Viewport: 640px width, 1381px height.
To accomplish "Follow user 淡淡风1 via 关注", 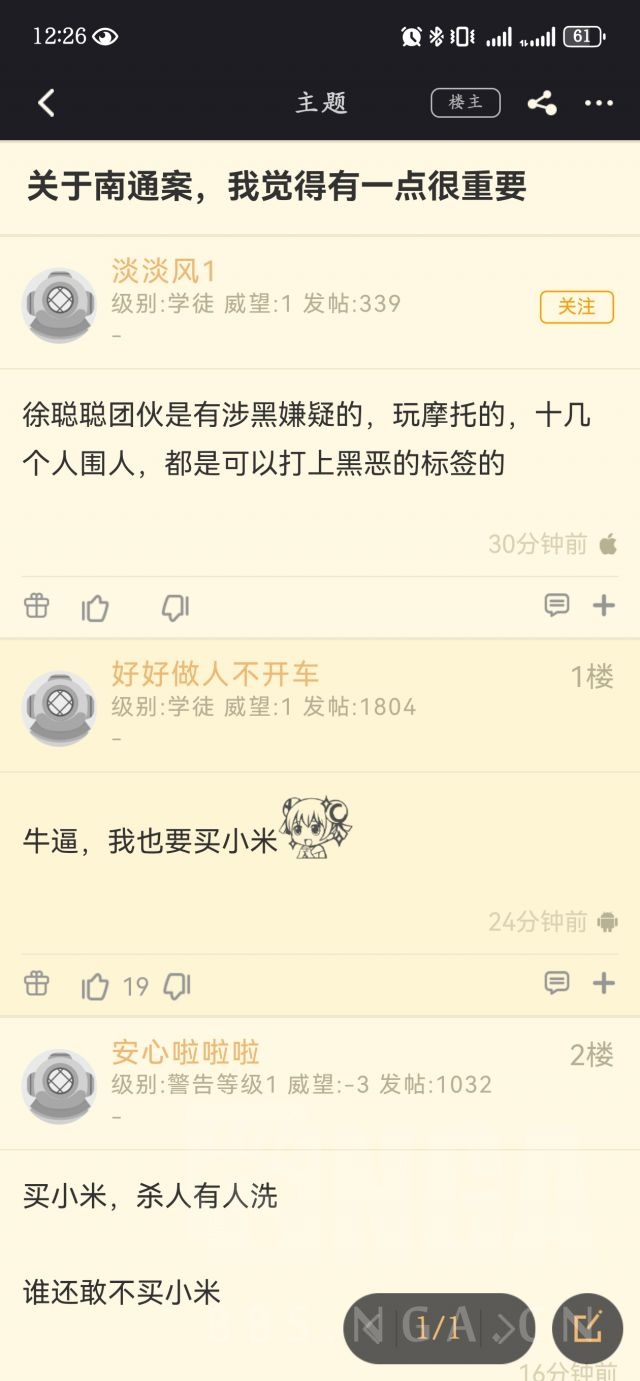I will 576,307.
